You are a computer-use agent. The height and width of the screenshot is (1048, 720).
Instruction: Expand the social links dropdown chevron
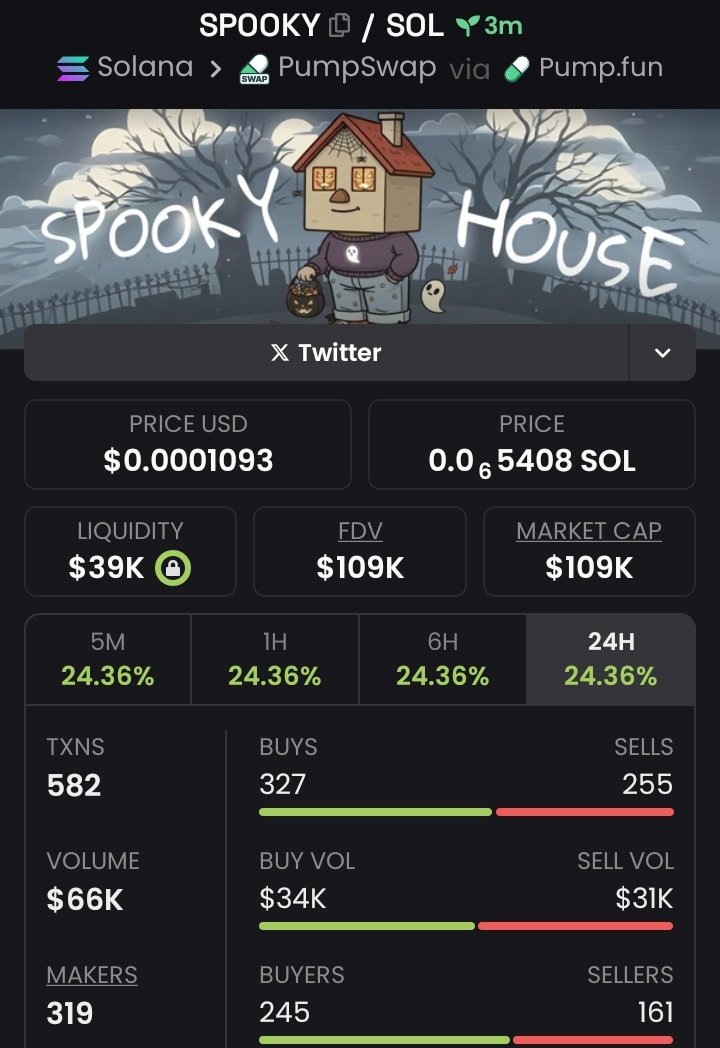[662, 353]
